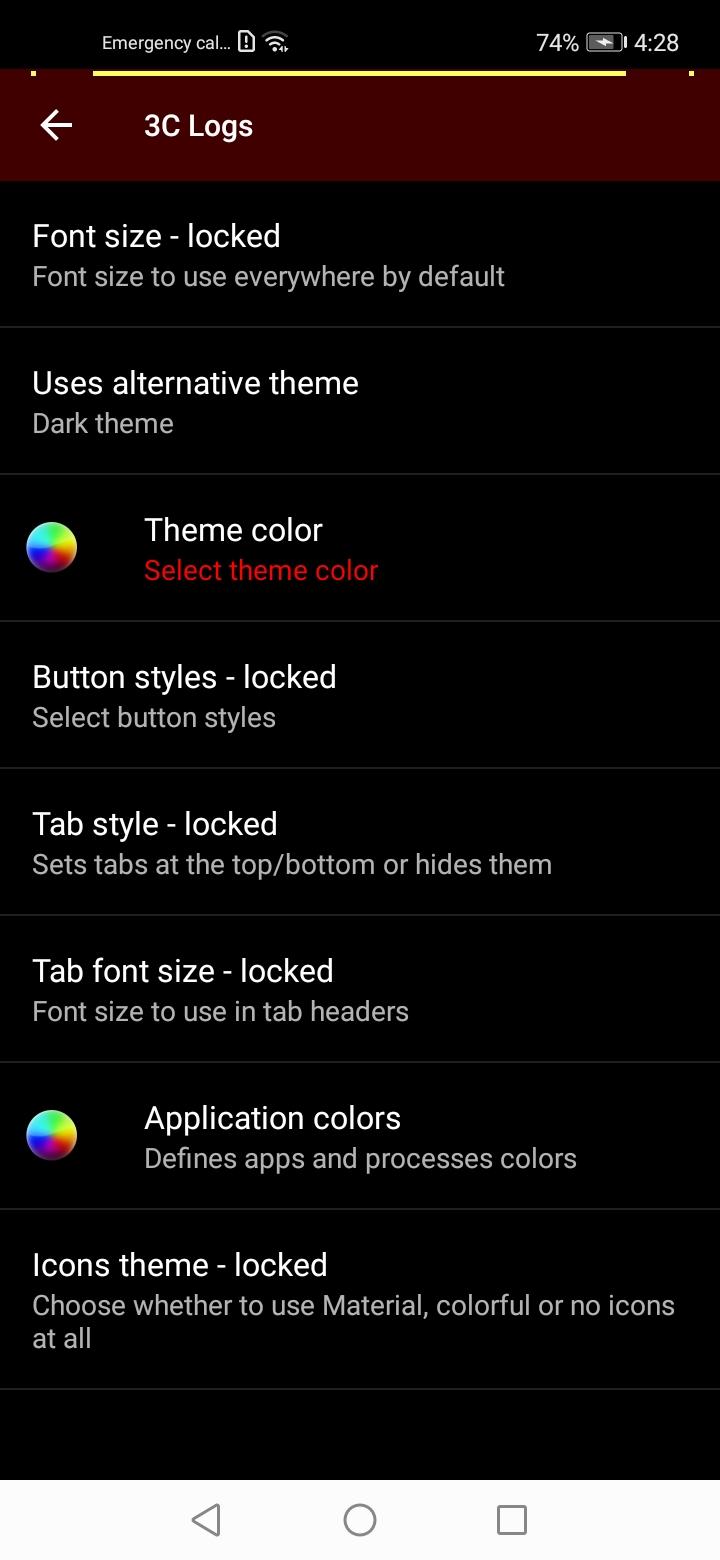Open recent apps from navigation bar
This screenshot has height=1560, width=720.
tap(511, 1520)
